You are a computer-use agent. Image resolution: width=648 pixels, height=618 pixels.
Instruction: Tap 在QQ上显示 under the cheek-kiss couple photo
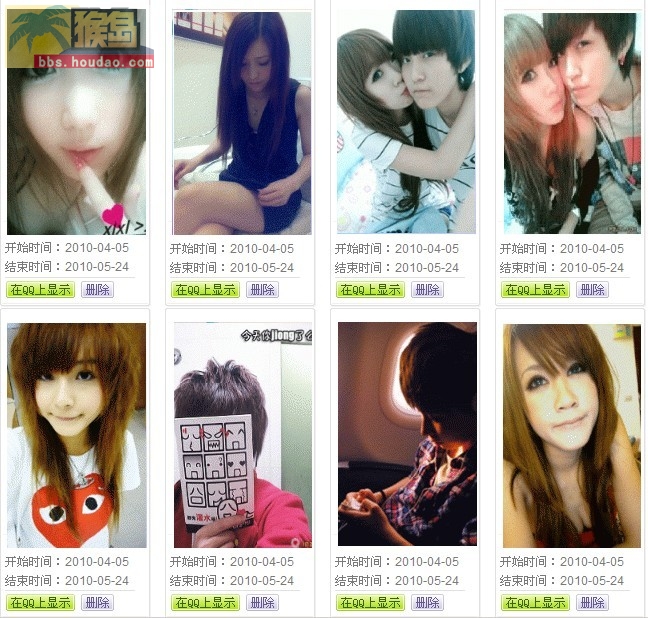click(x=370, y=289)
